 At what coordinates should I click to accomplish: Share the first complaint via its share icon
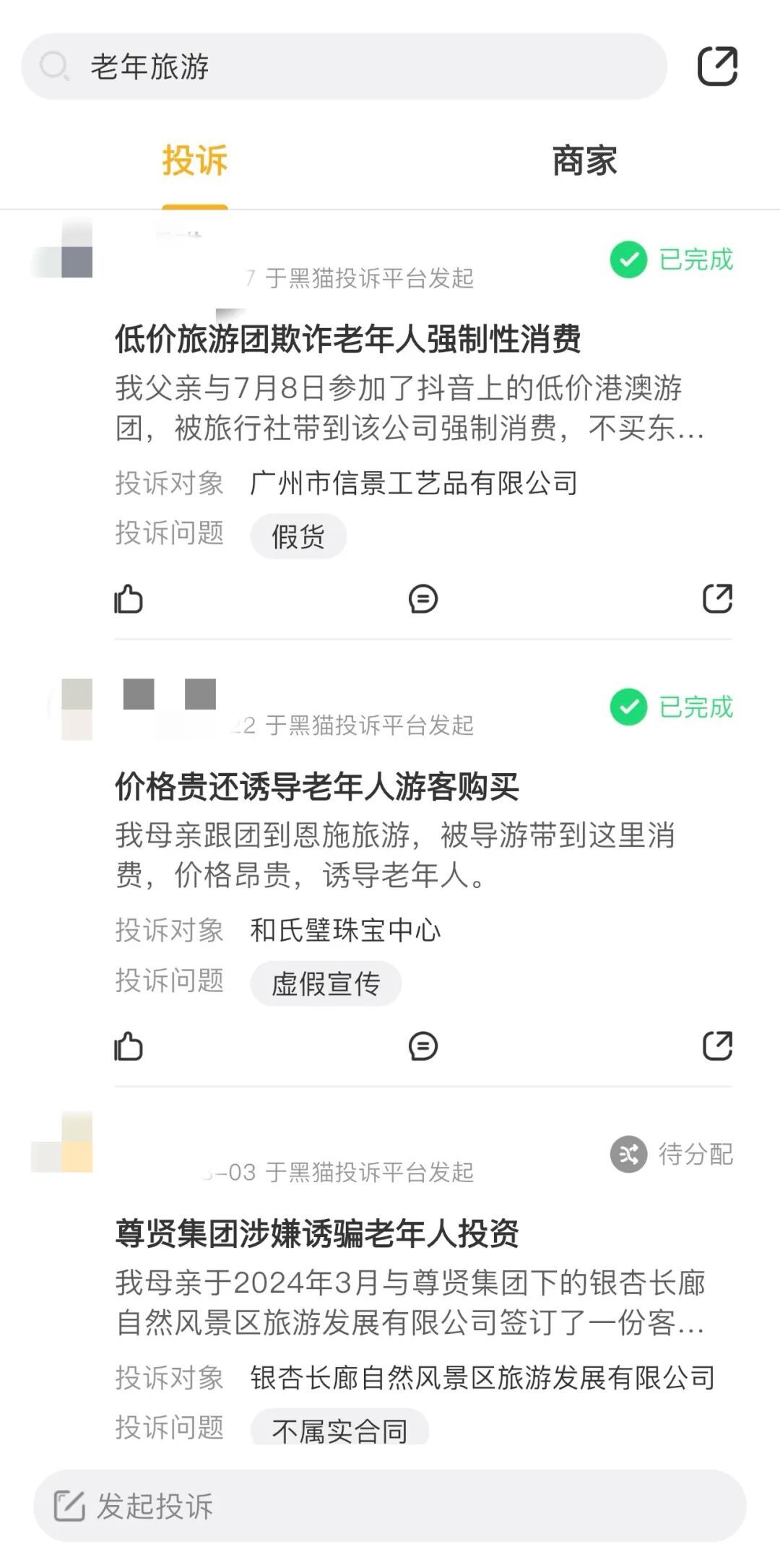click(x=718, y=599)
